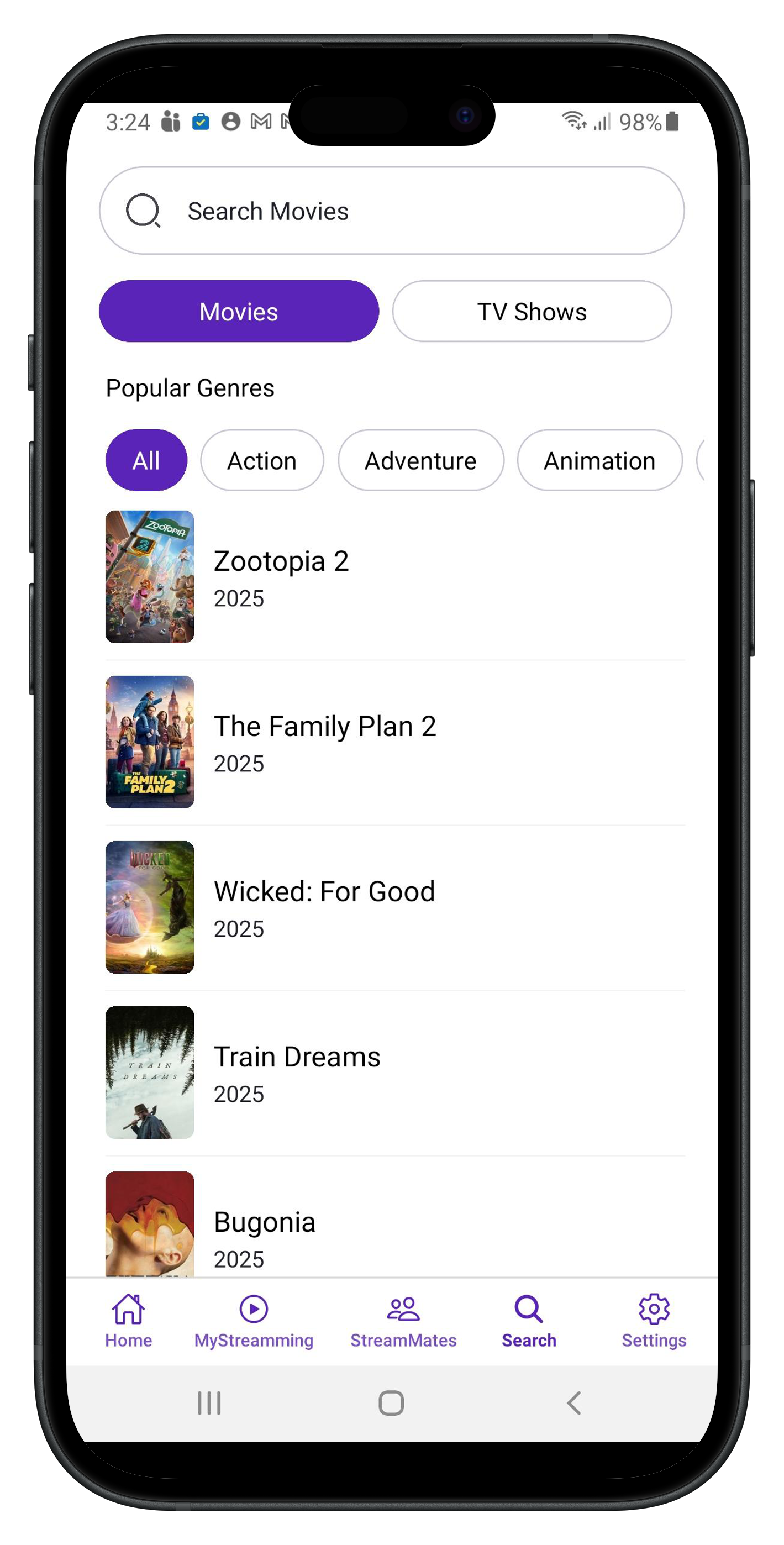Choose the Animation genre chip
Image resolution: width=784 pixels, height=1545 pixels.
point(599,461)
